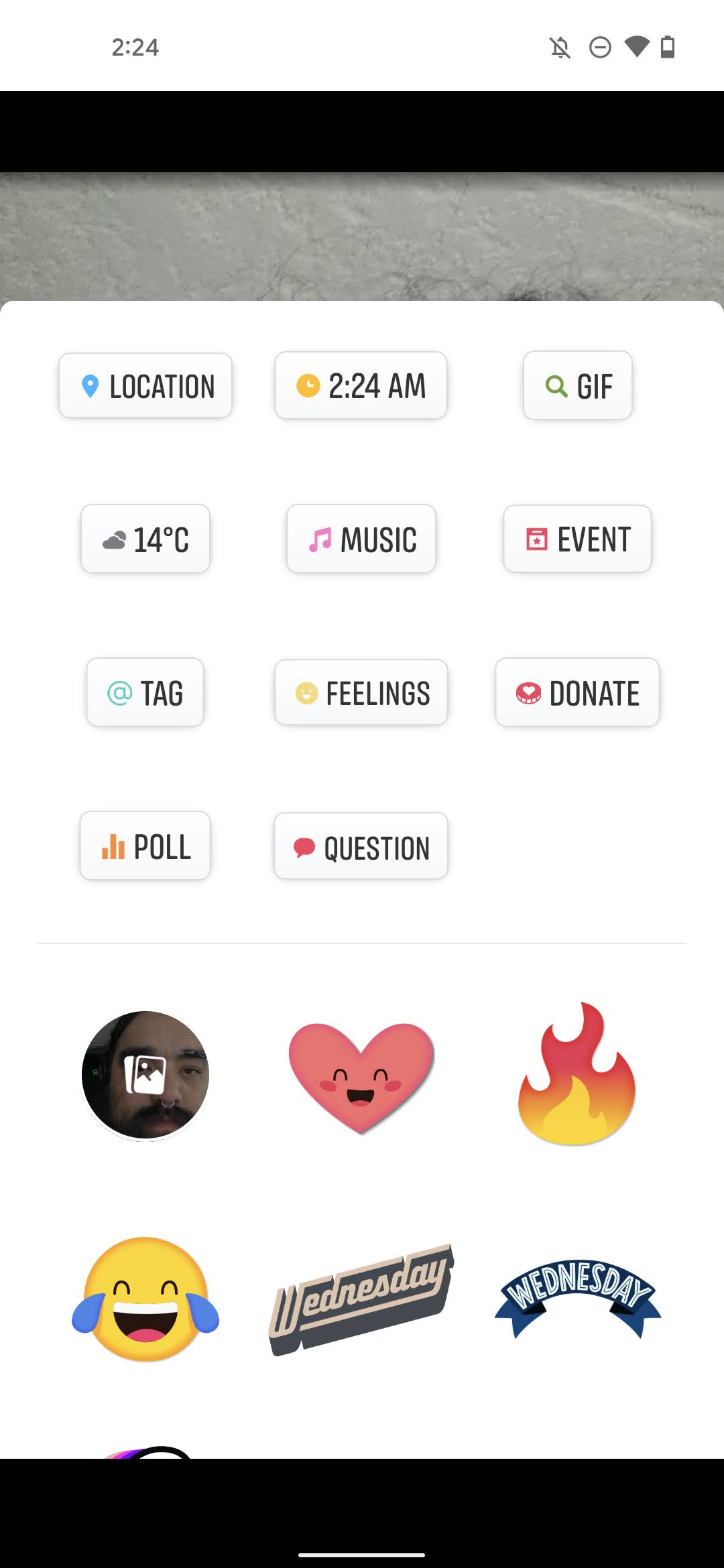Add the script Wednesday sticker
The image size is (724, 1568).
coord(361,1299)
